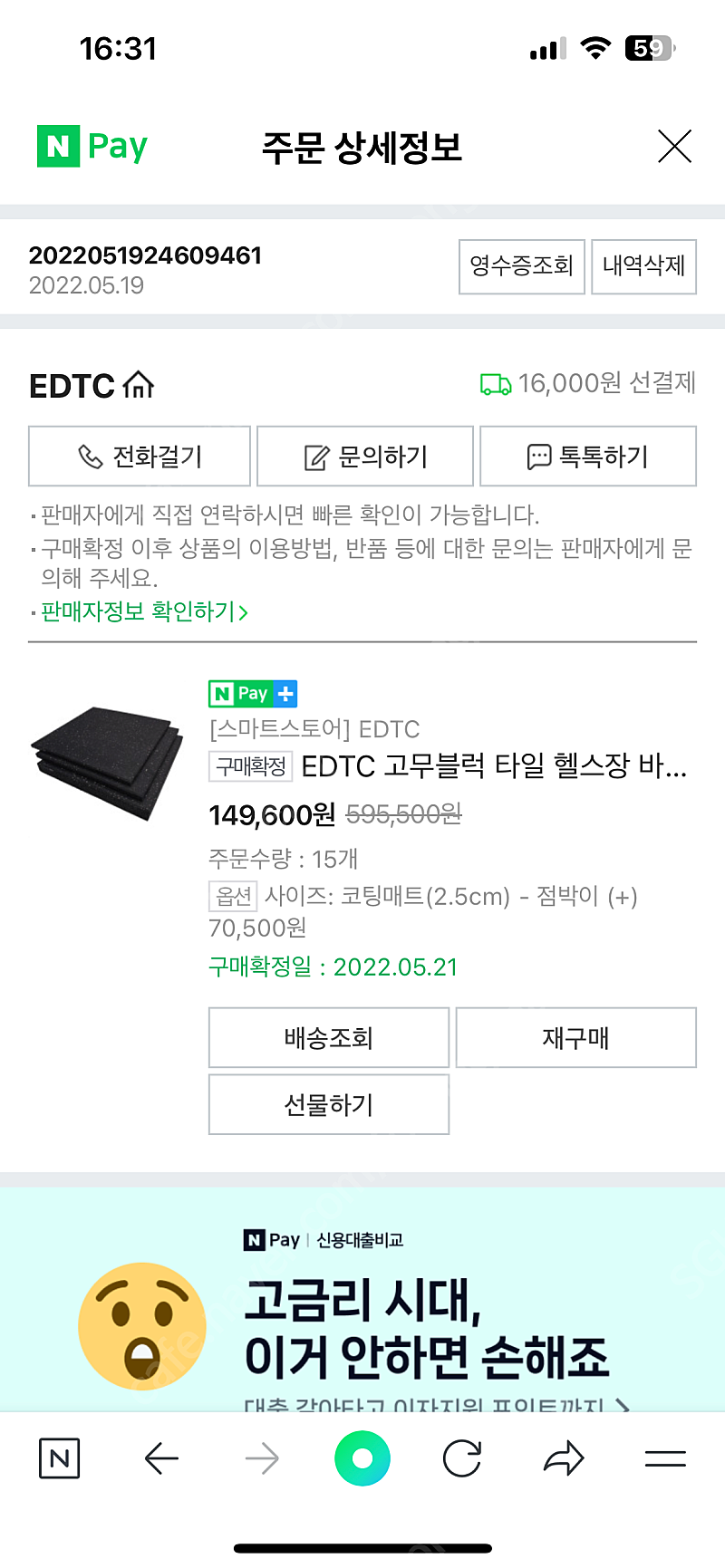Tap the refresh icon to reload the page
Viewport: 725px width, 1568px height.
coord(462,1457)
